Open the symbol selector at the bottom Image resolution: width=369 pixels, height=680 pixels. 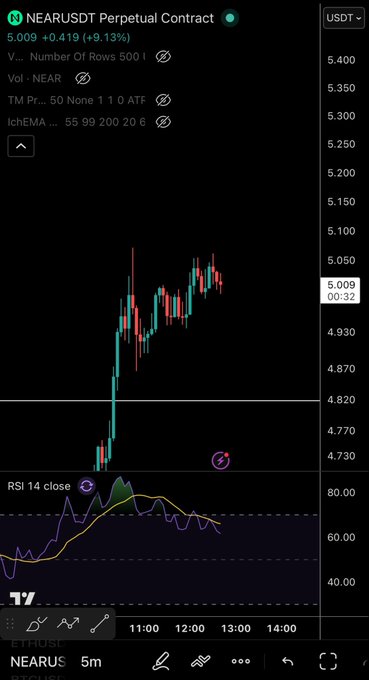click(38, 662)
